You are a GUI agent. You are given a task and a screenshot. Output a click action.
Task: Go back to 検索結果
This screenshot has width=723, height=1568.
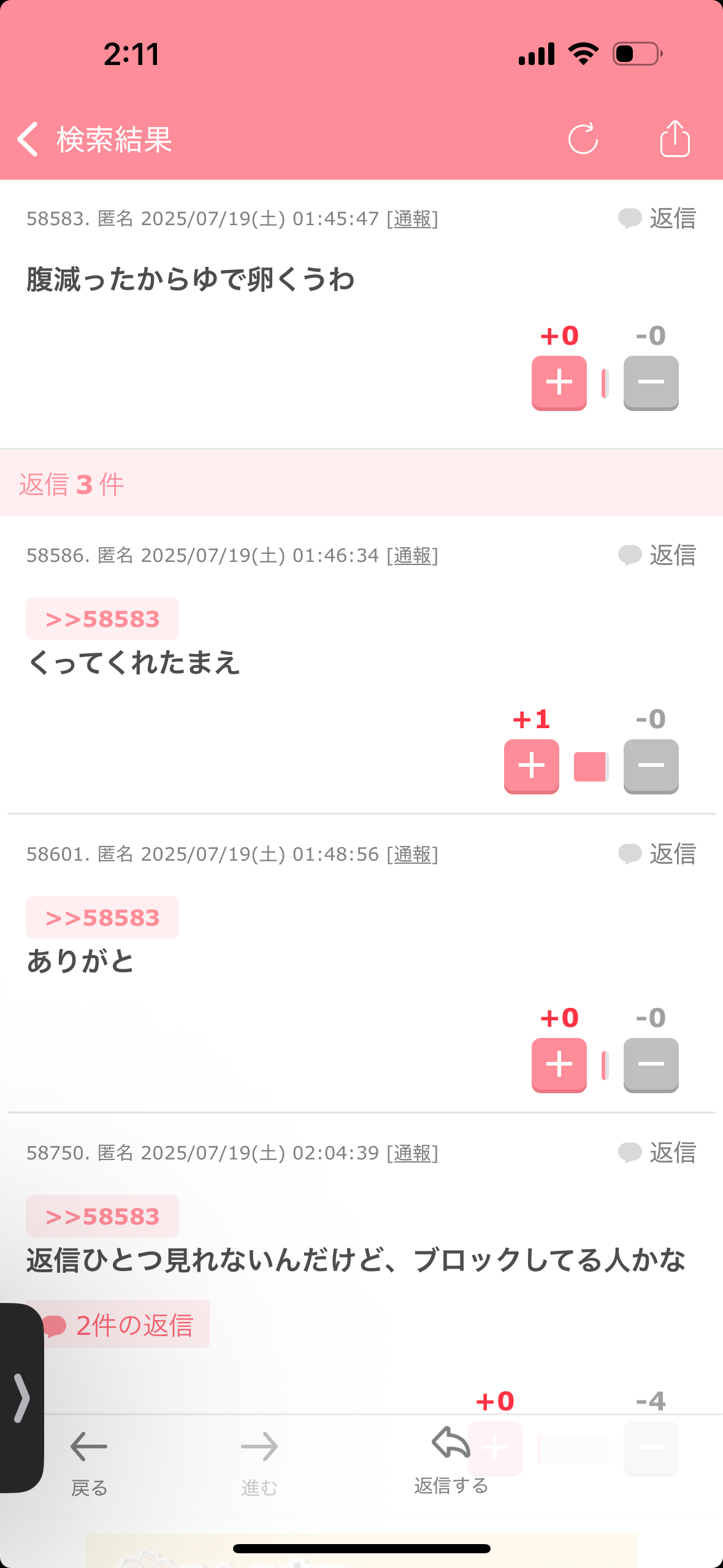point(95,139)
